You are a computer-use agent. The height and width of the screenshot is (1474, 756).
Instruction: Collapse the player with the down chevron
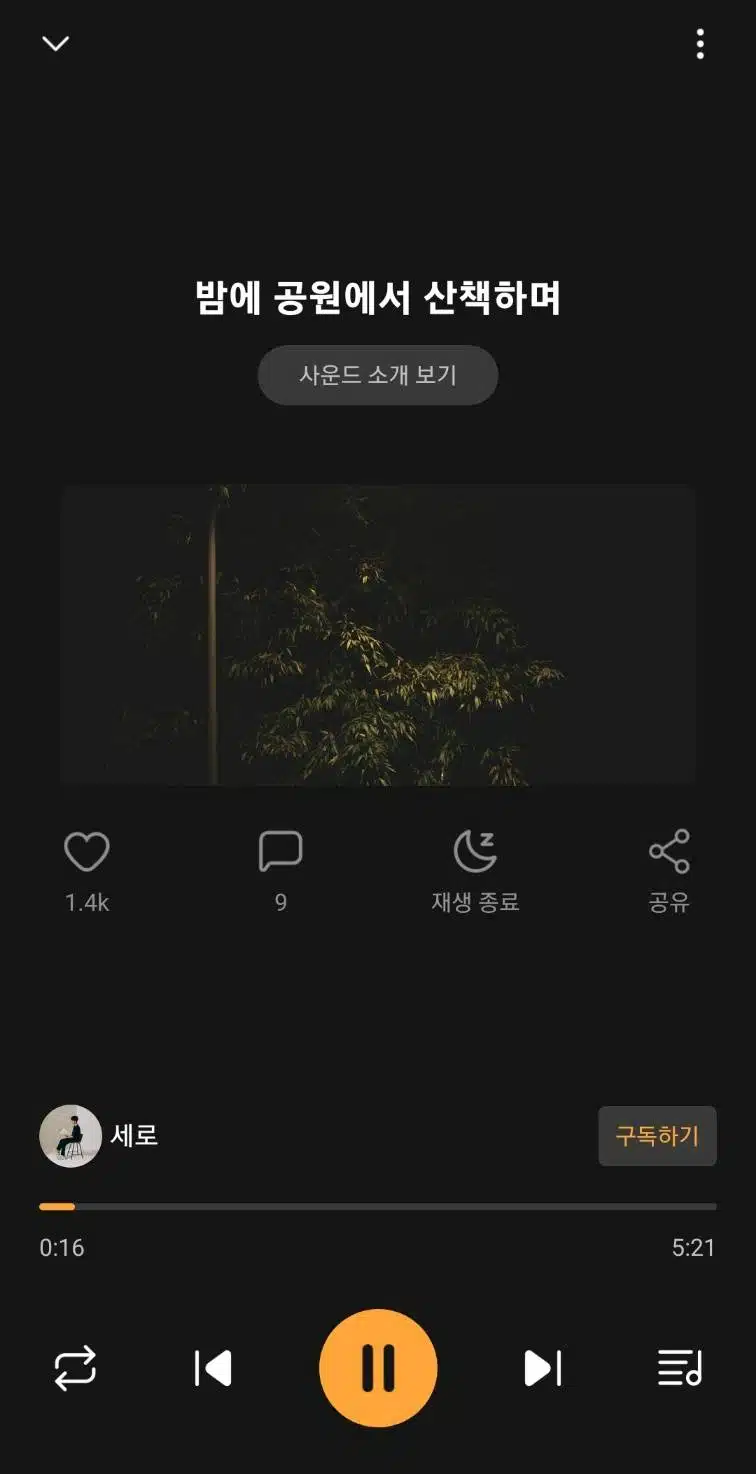[x=55, y=43]
